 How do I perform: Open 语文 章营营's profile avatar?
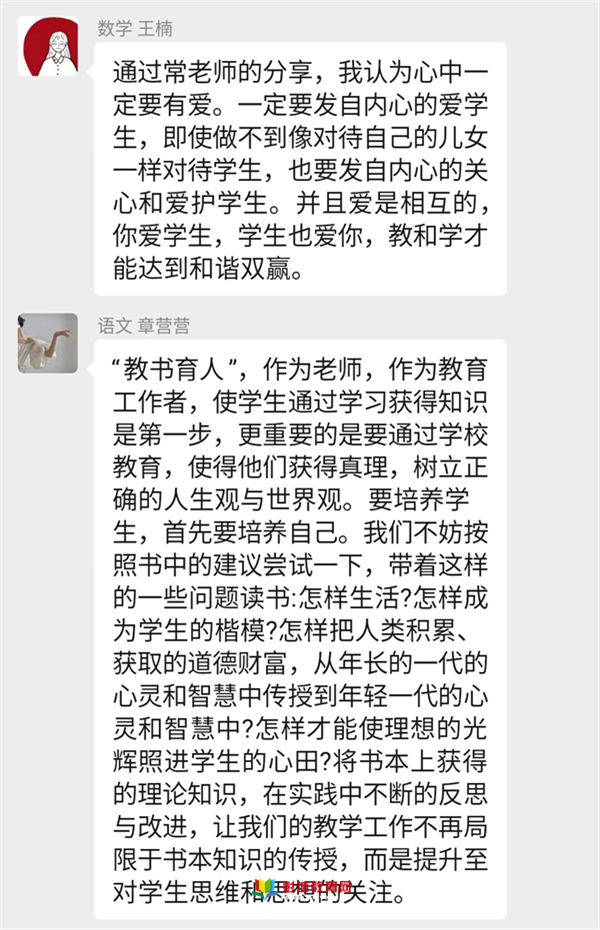click(x=48, y=343)
